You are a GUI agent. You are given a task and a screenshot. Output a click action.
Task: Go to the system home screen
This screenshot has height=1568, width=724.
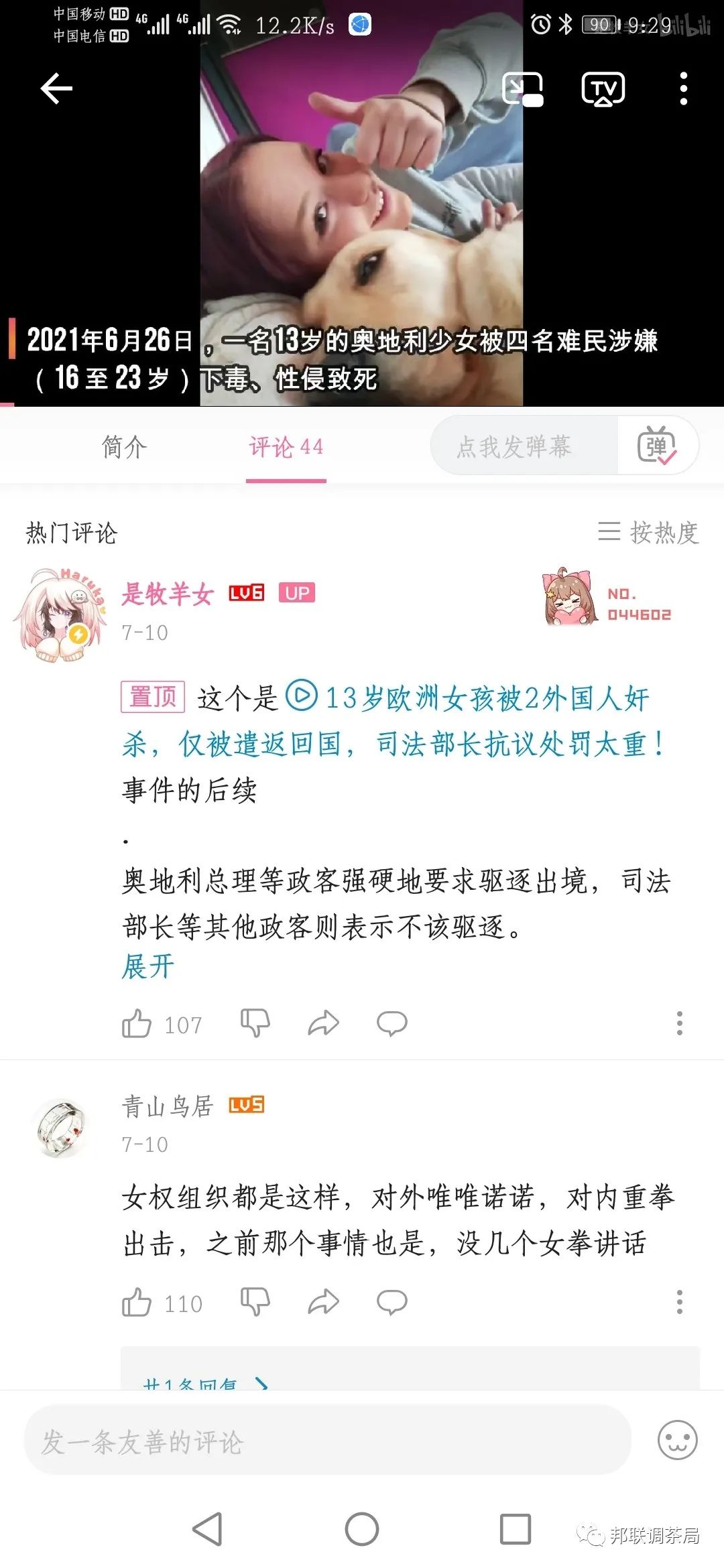pos(362,1530)
